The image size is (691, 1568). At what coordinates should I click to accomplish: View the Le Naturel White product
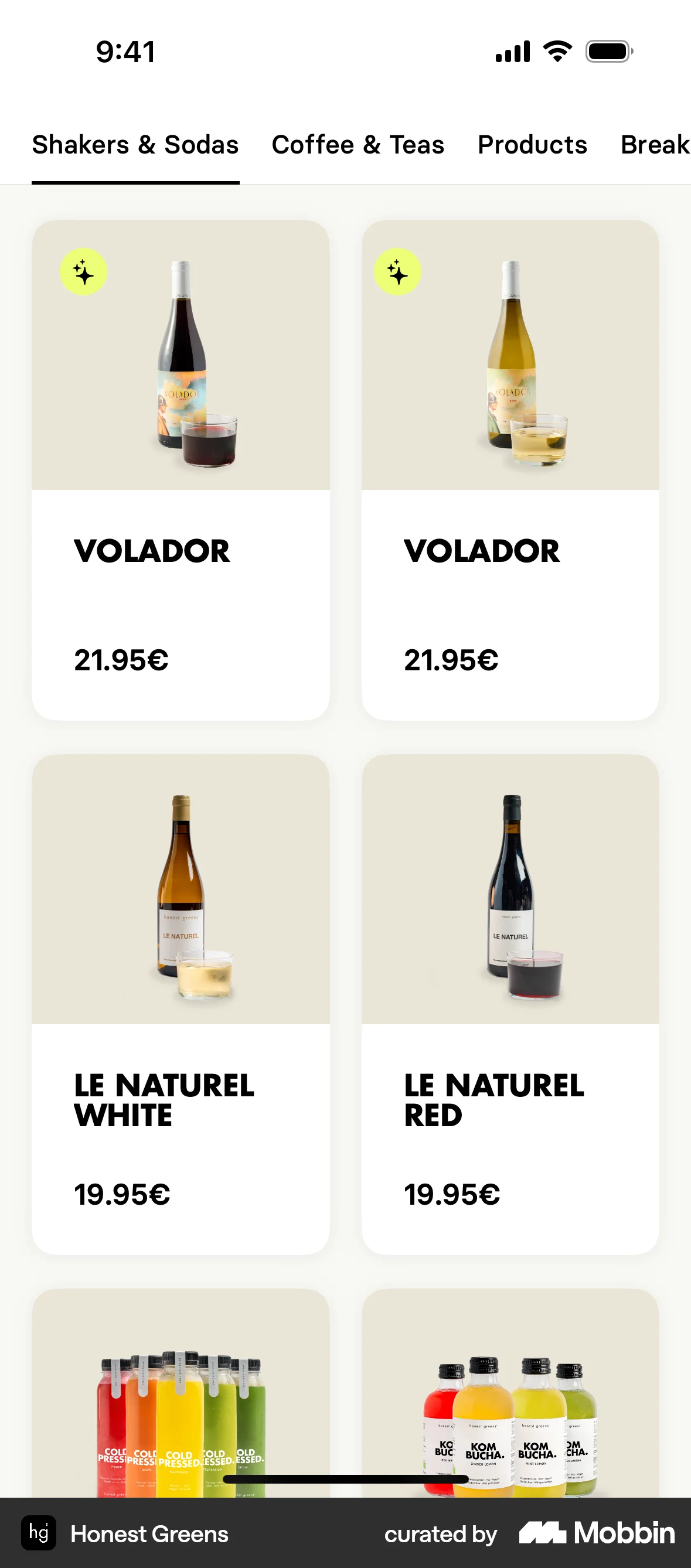click(181, 1004)
